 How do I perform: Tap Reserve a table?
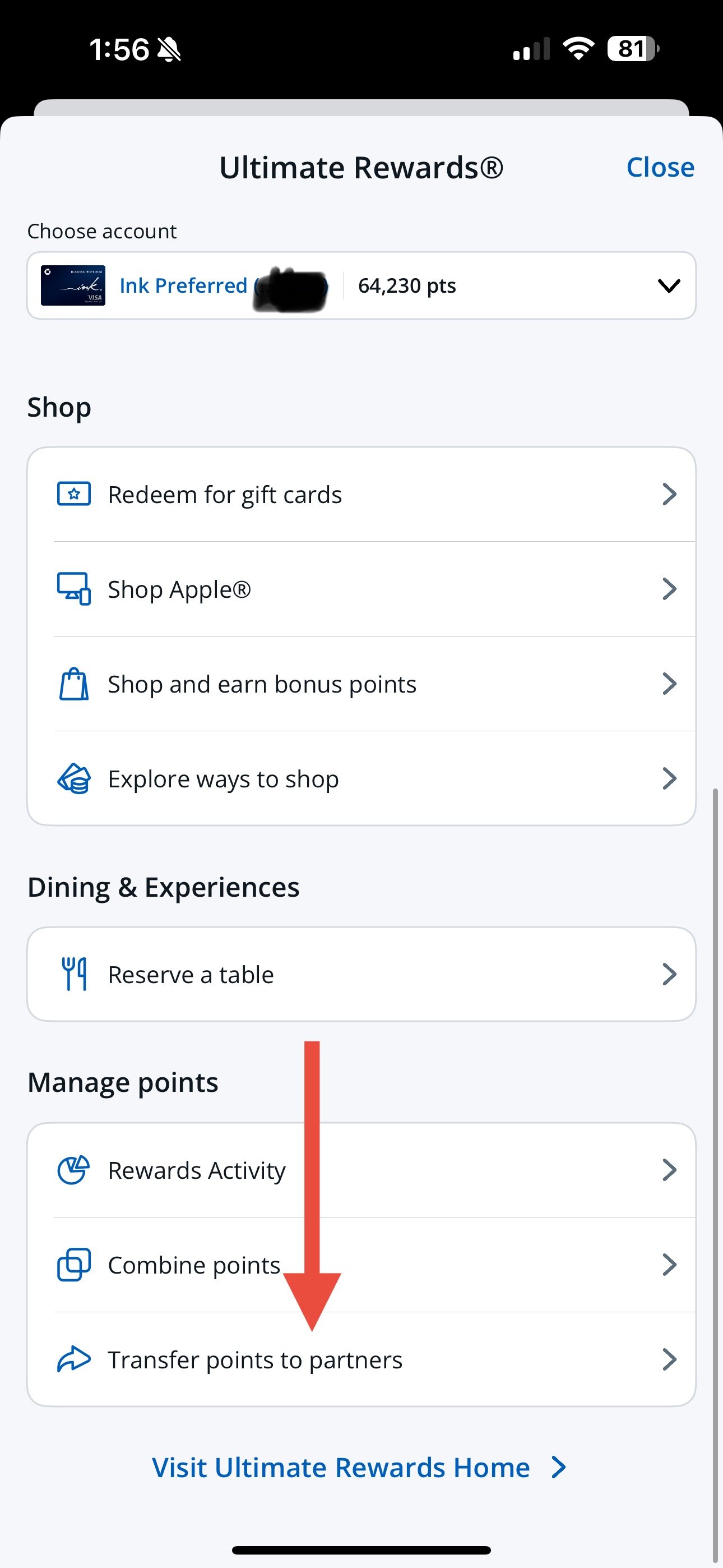[x=361, y=974]
